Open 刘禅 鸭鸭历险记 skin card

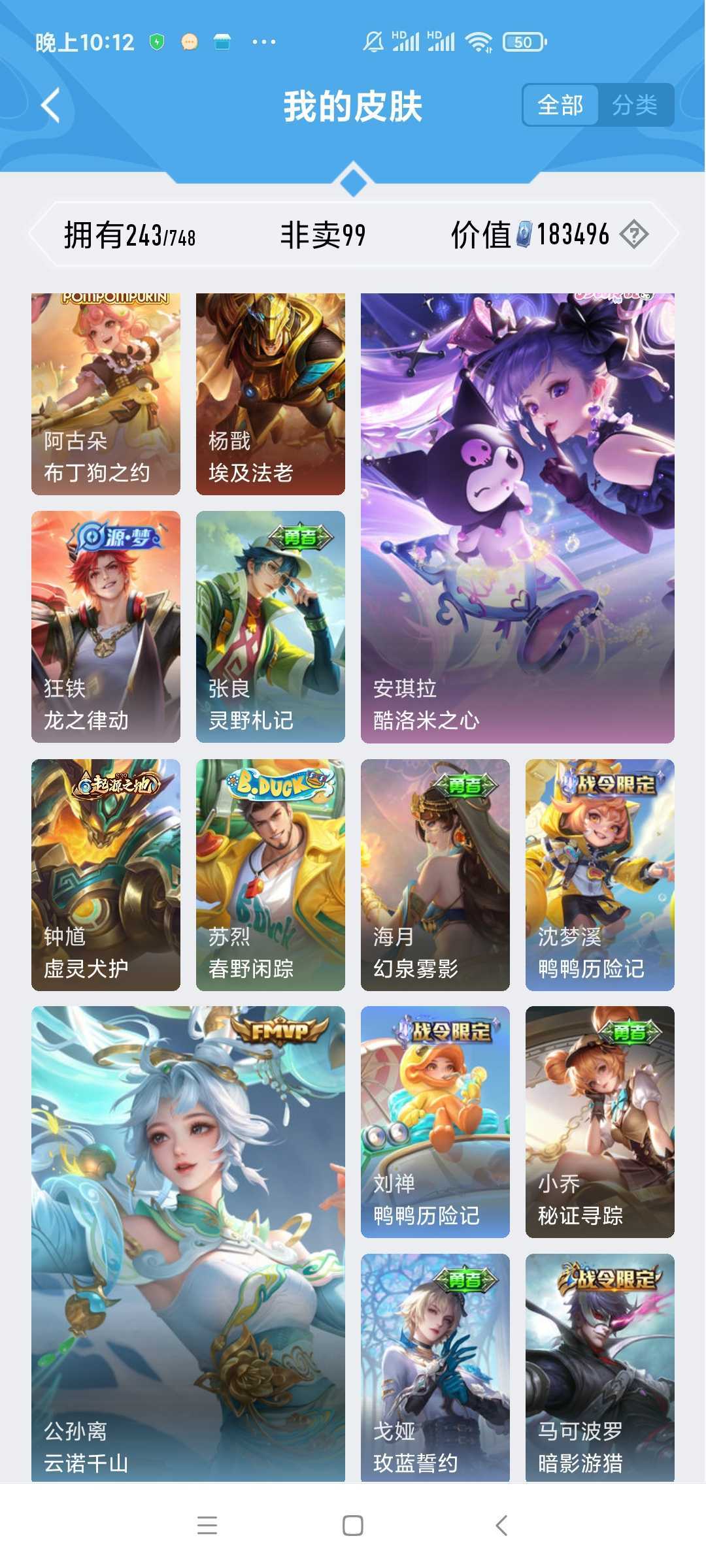click(x=435, y=1121)
